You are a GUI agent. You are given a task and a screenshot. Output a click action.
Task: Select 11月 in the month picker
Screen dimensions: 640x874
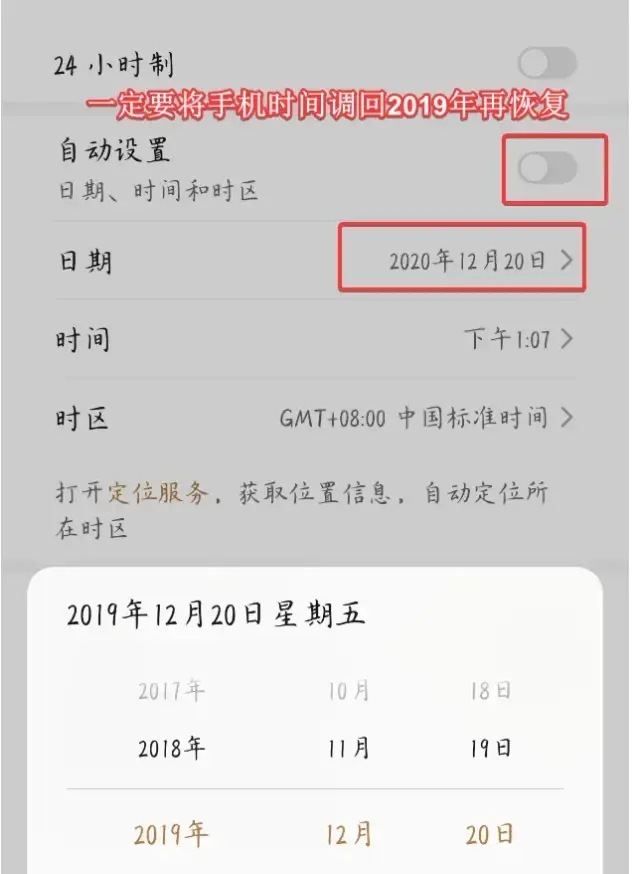[x=349, y=747]
